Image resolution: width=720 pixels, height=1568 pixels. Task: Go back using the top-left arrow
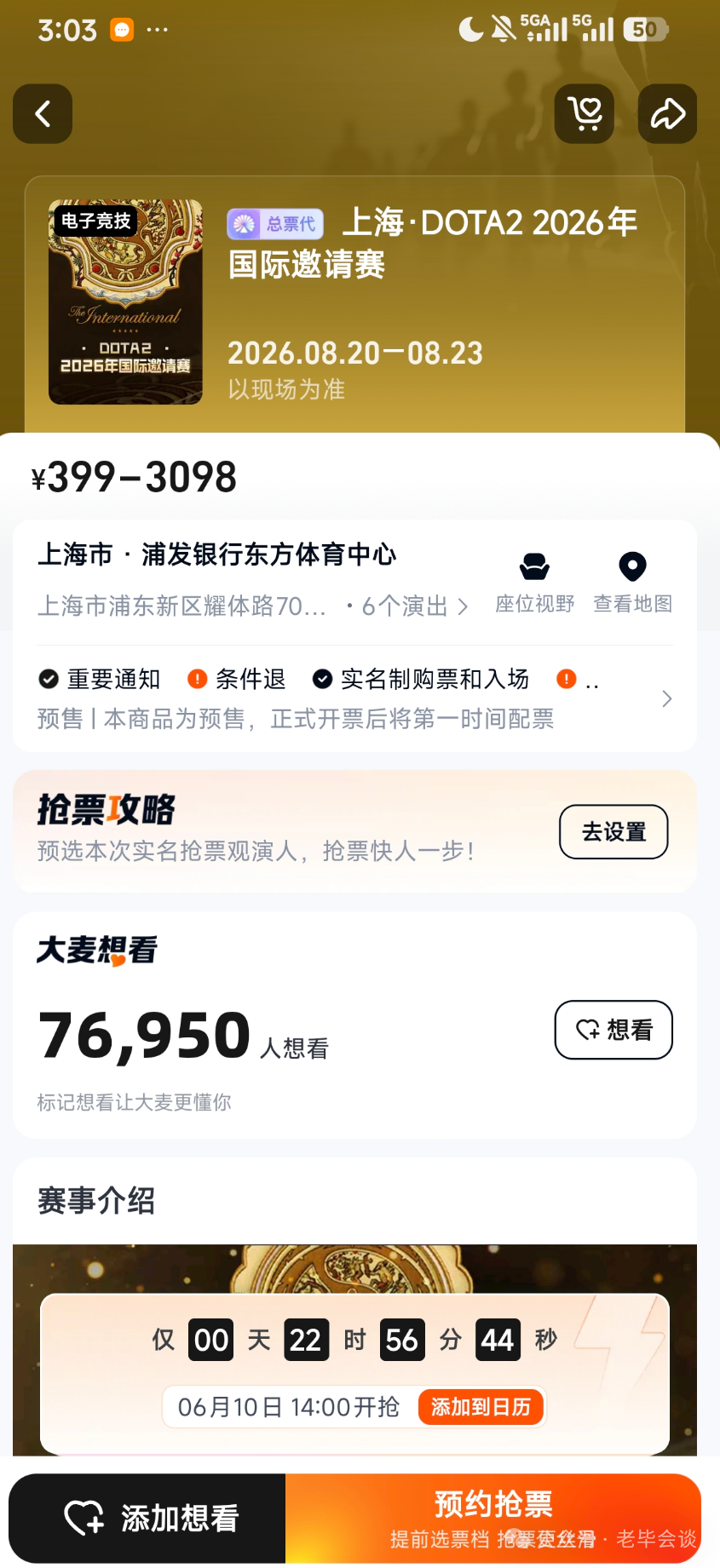tap(43, 113)
